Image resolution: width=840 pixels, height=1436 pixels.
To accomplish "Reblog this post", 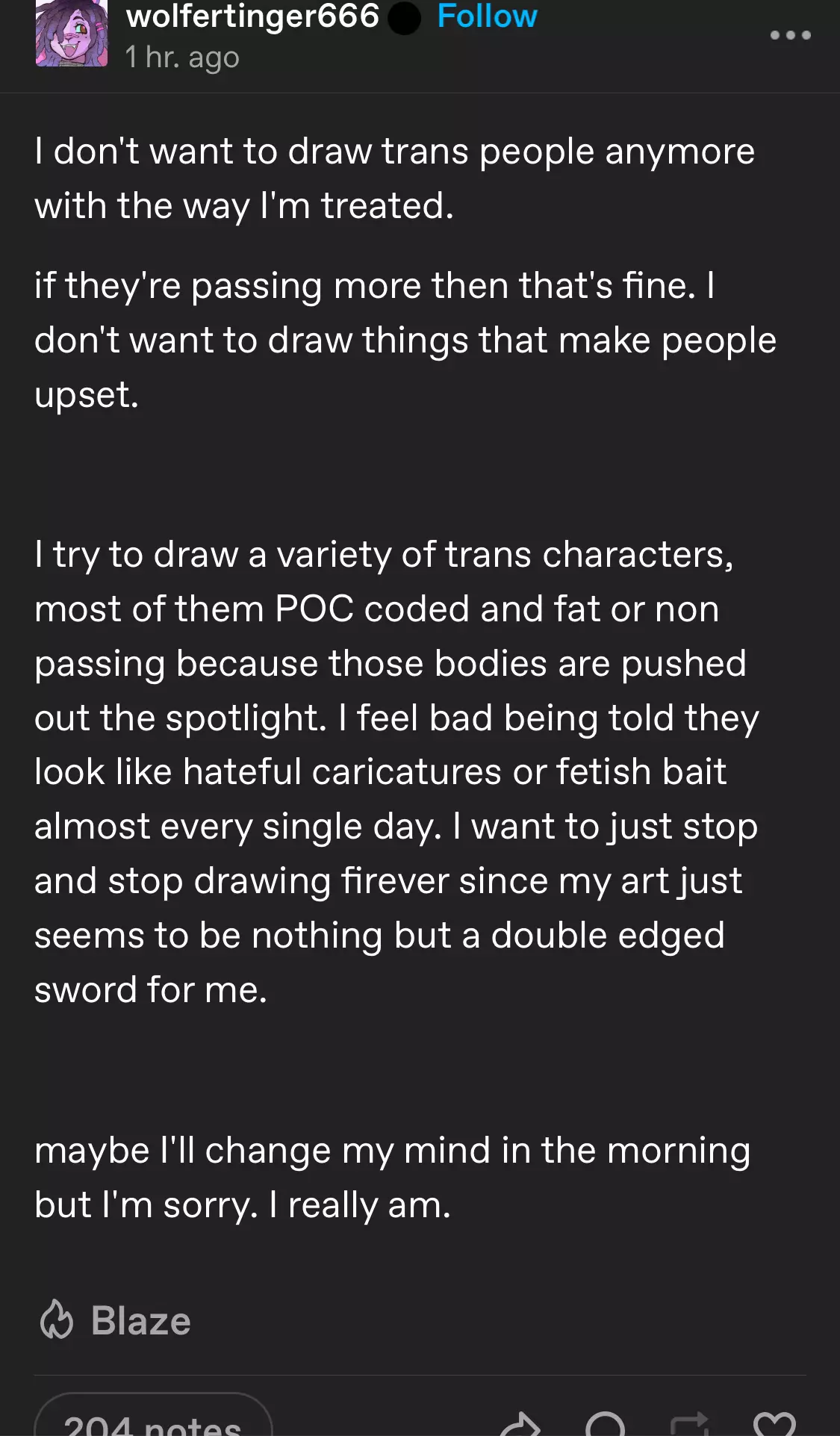I will point(690,1424).
